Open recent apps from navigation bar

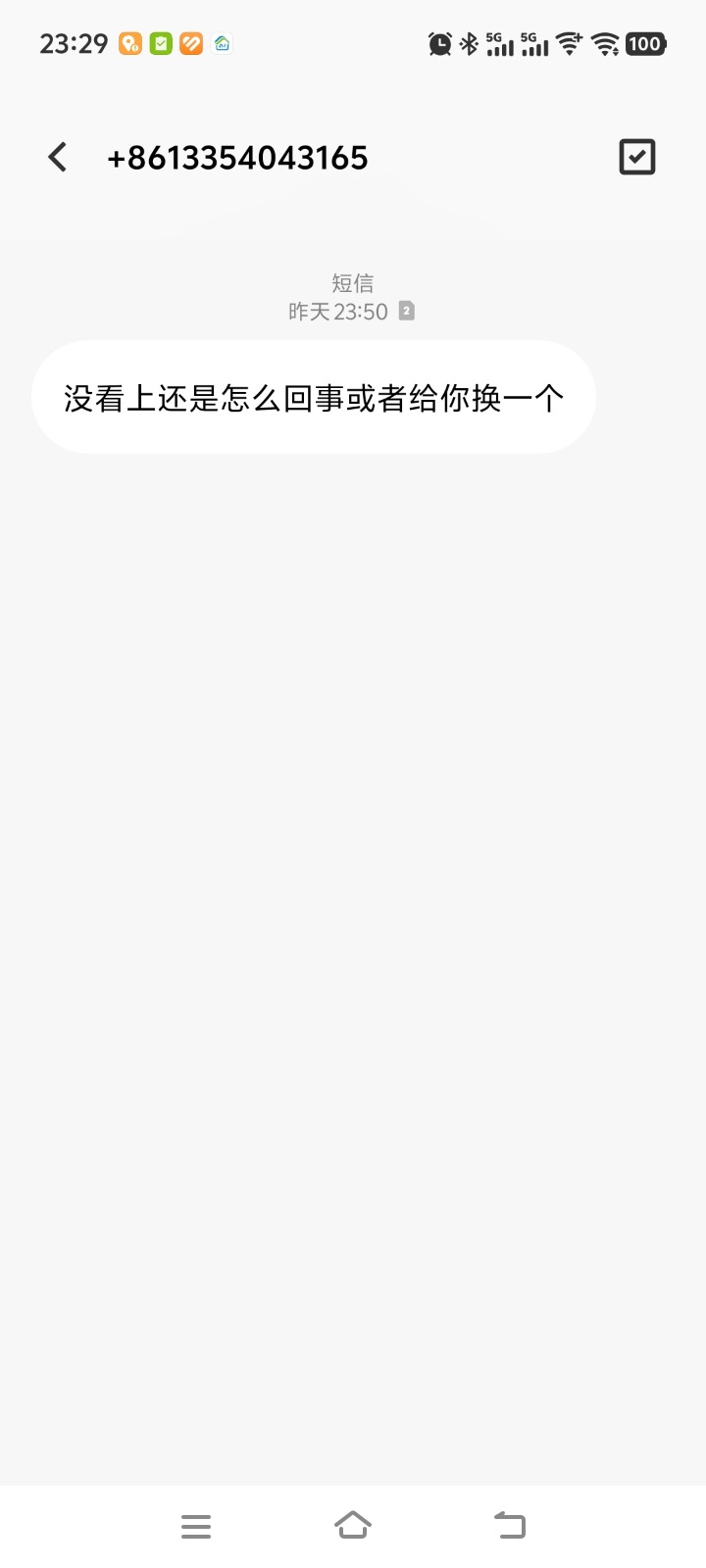pos(196,1526)
